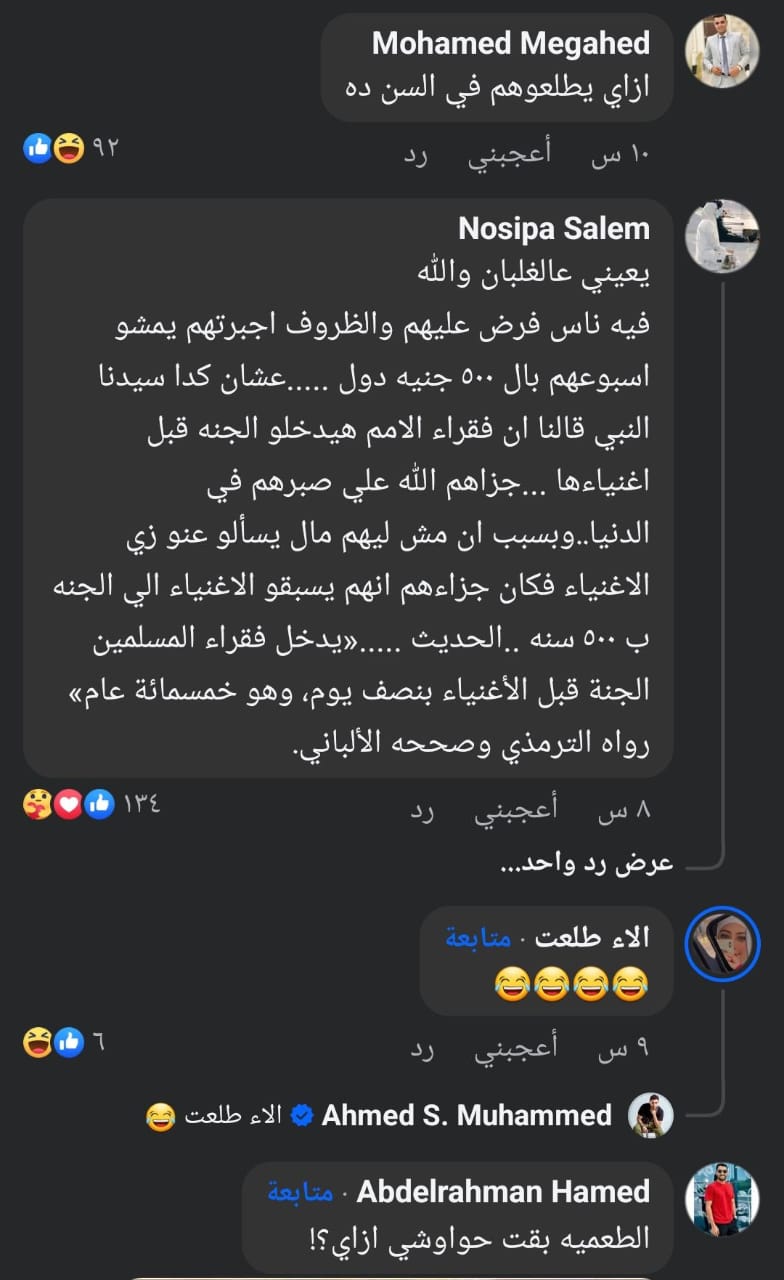Reply to Nosipa Salem's comment
Image resolution: width=784 pixels, height=1280 pixels.
point(424,811)
